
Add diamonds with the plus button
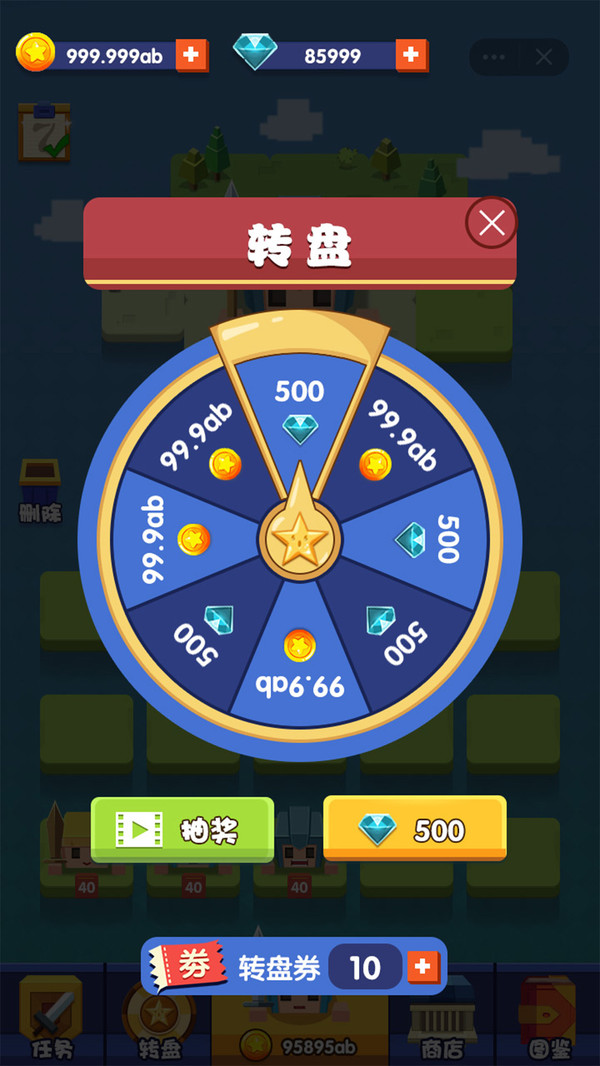411,55
